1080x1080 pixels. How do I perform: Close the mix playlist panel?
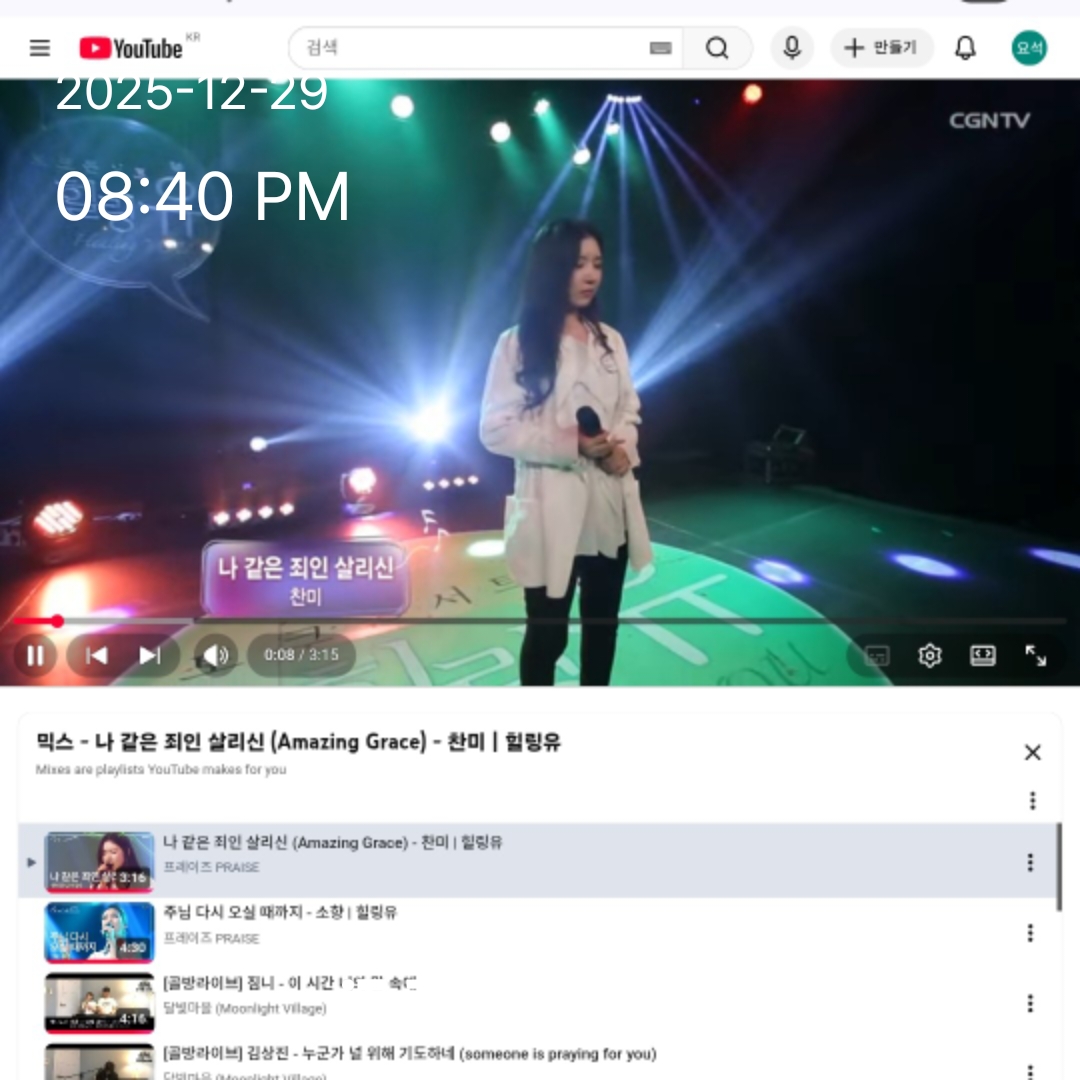(x=1032, y=752)
